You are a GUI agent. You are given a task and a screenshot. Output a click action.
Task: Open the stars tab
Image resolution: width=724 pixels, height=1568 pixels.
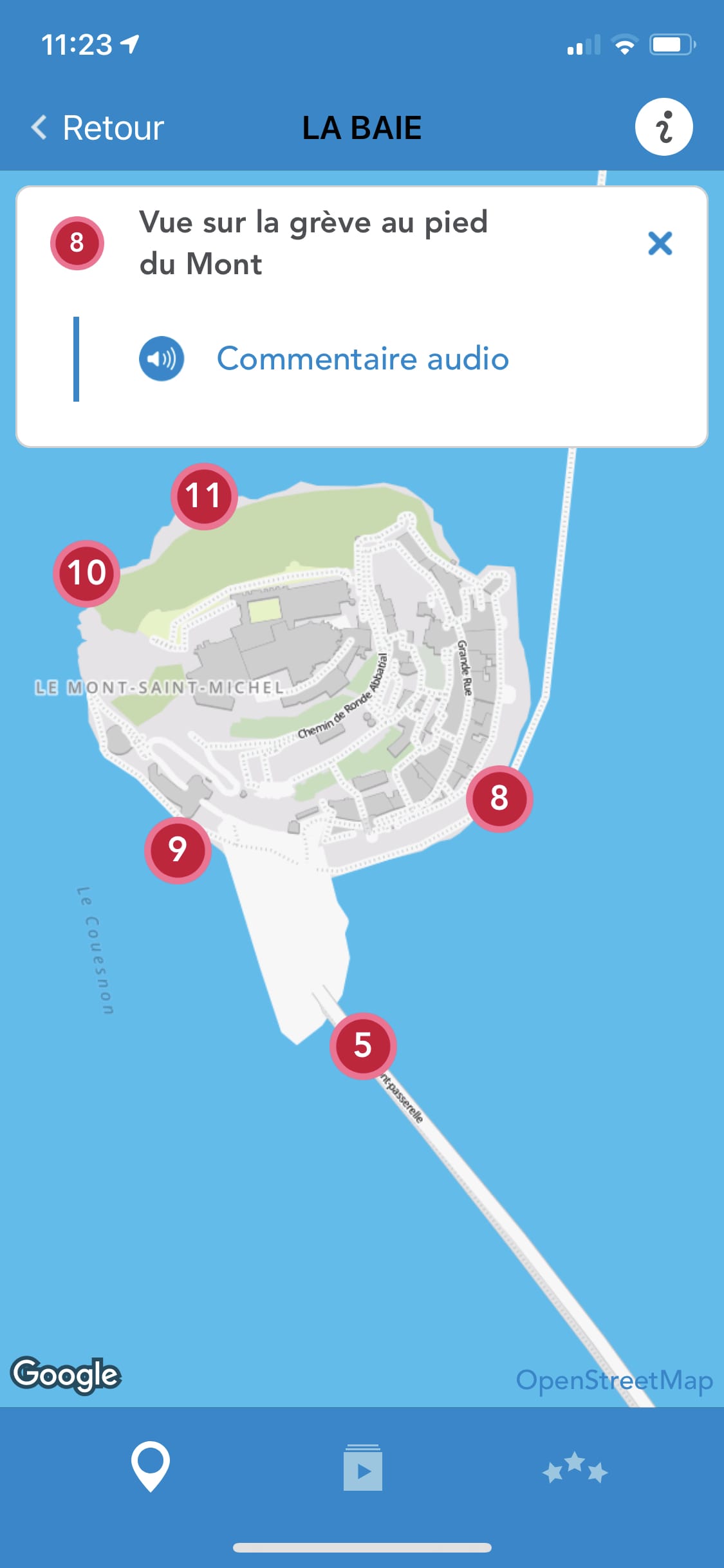pos(575,1468)
